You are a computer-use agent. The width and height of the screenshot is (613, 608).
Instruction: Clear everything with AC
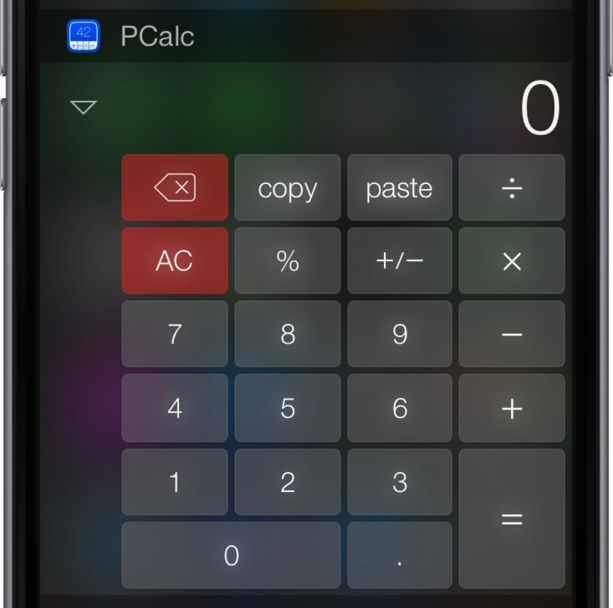[175, 261]
